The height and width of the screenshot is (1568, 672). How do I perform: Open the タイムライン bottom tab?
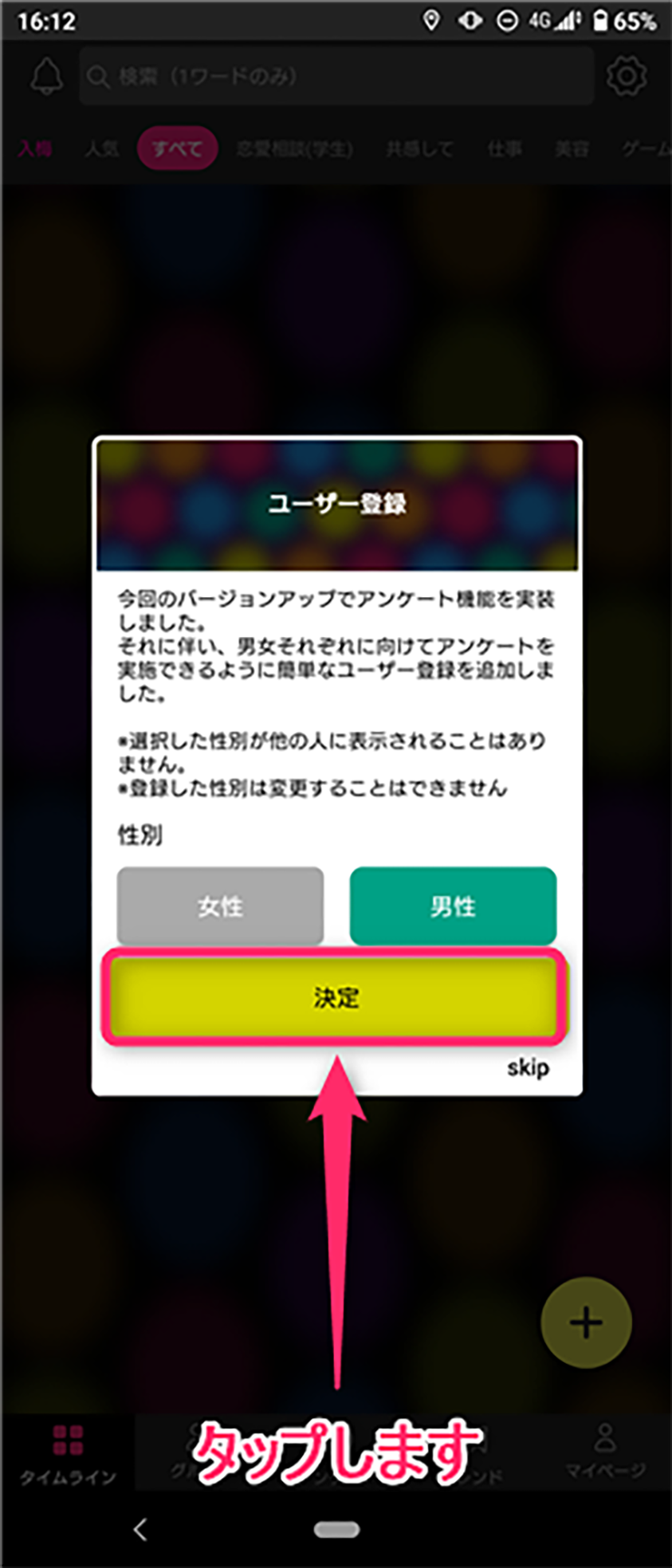tap(68, 1454)
